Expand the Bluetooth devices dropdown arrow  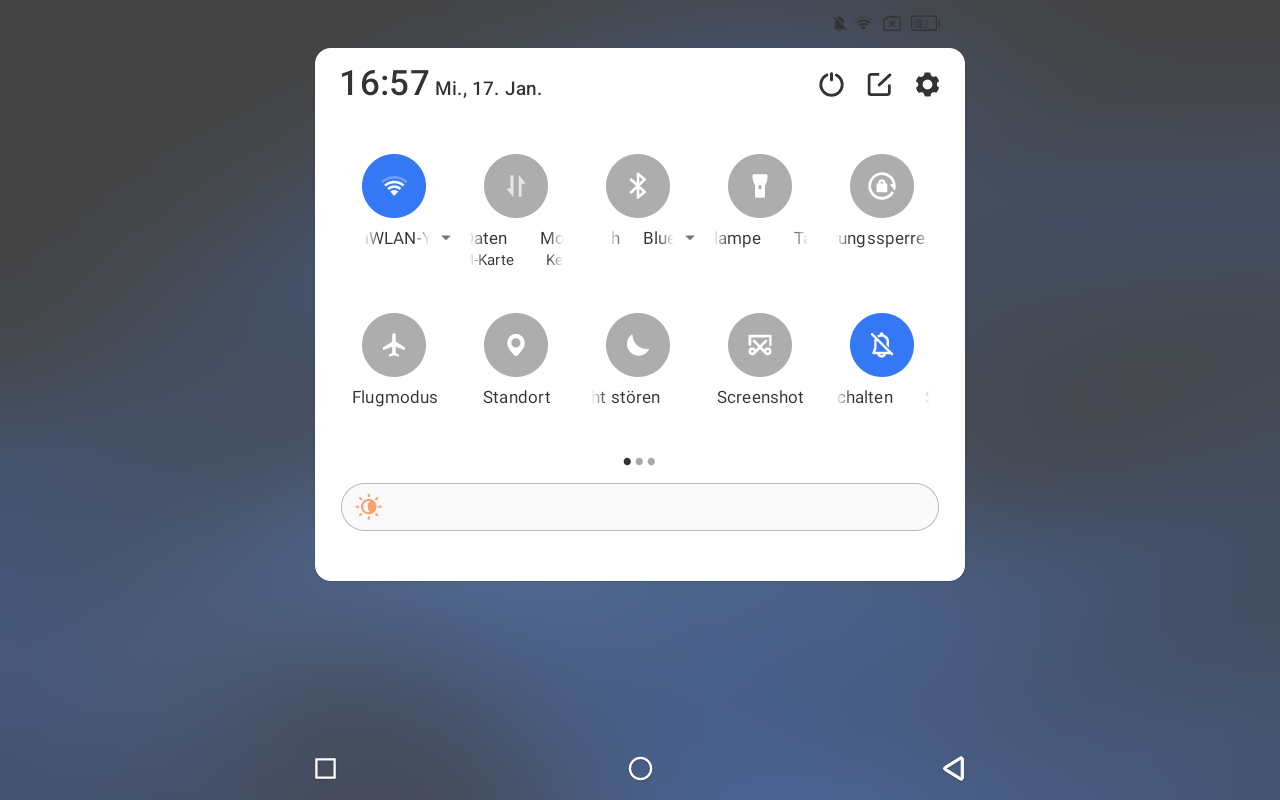pos(690,238)
